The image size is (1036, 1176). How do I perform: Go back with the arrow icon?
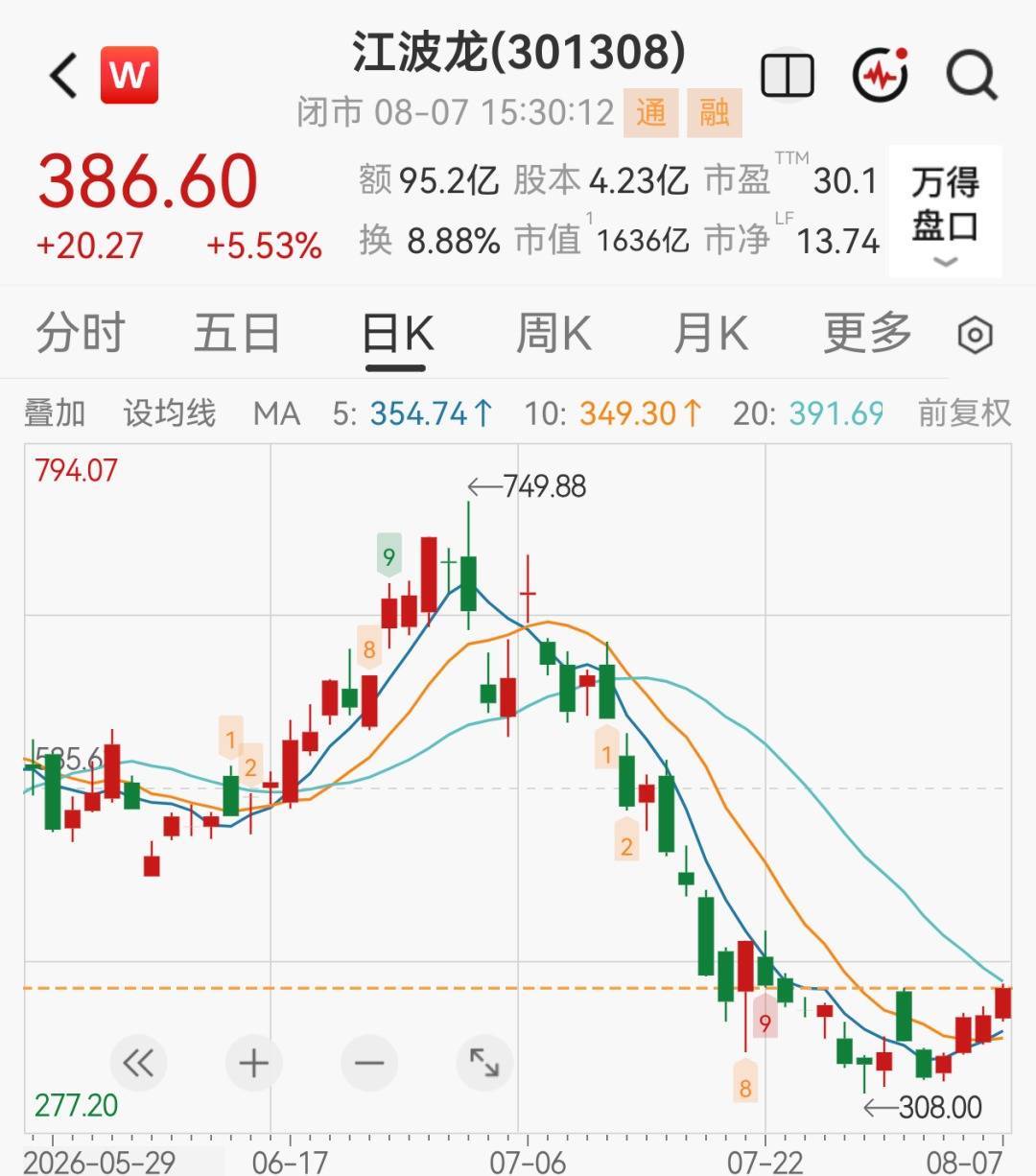pyautogui.click(x=63, y=76)
